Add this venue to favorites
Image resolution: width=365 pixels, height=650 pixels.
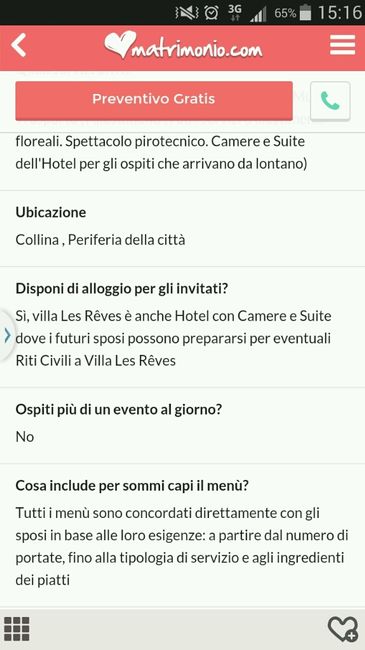343,629
